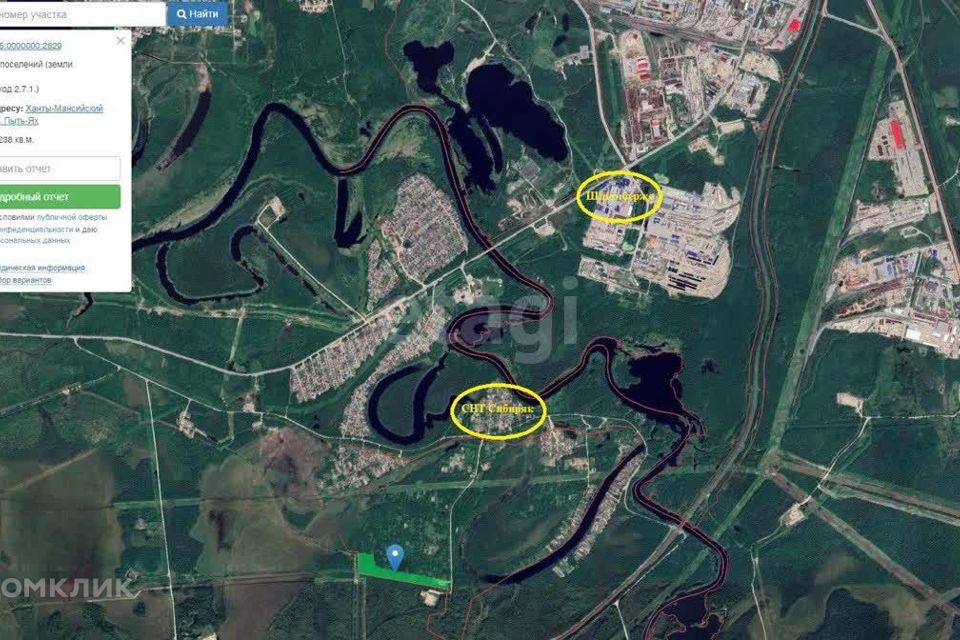Screen dimensions: 960x640
Task: Focus the email field for report delivery
Action: [x=58, y=168]
